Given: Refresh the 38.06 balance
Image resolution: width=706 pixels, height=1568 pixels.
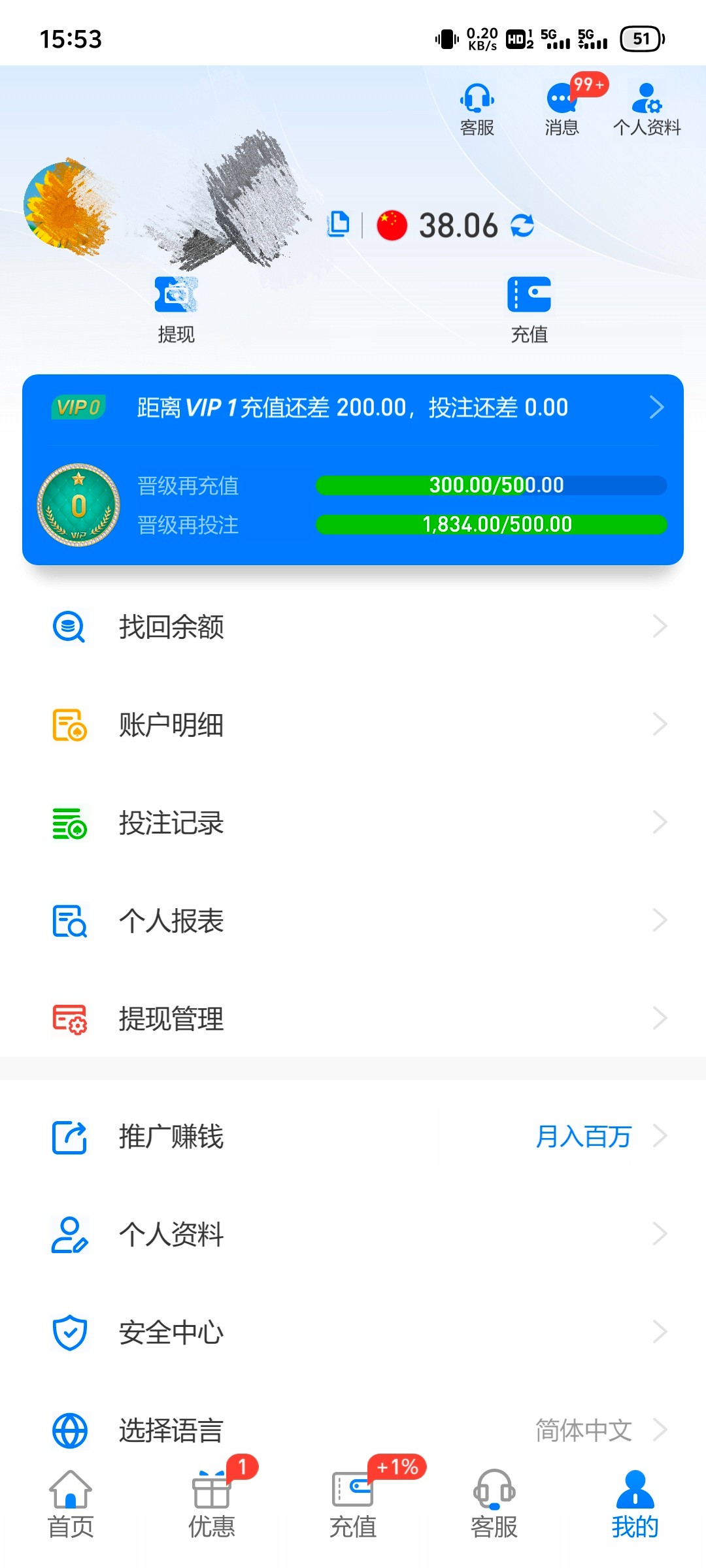Looking at the screenshot, I should (522, 225).
